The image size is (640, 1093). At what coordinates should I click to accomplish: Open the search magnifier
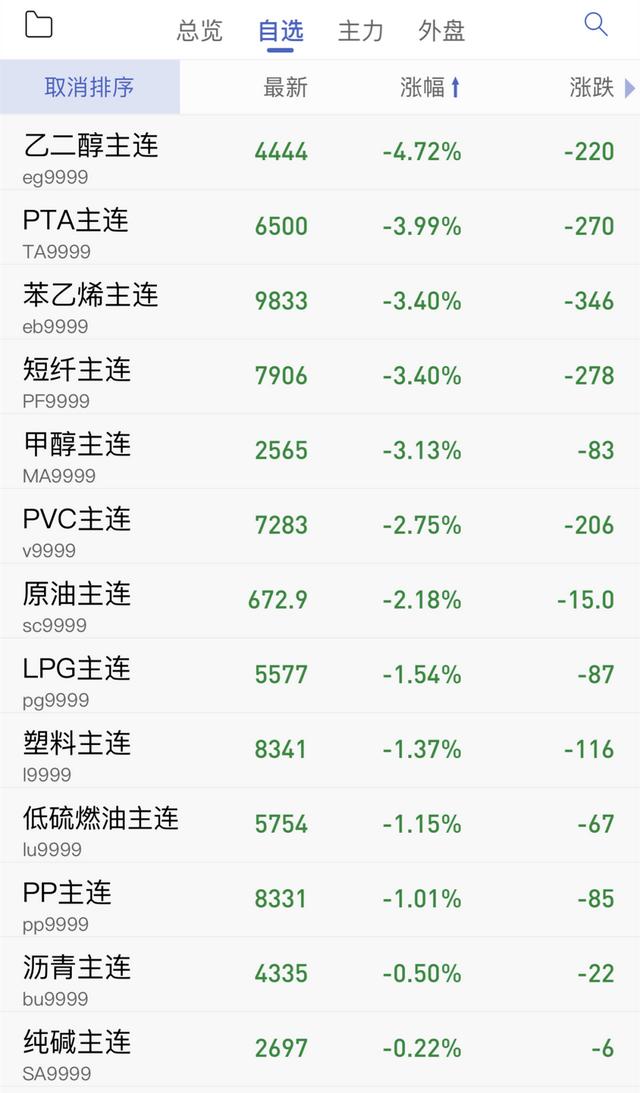pos(596,24)
